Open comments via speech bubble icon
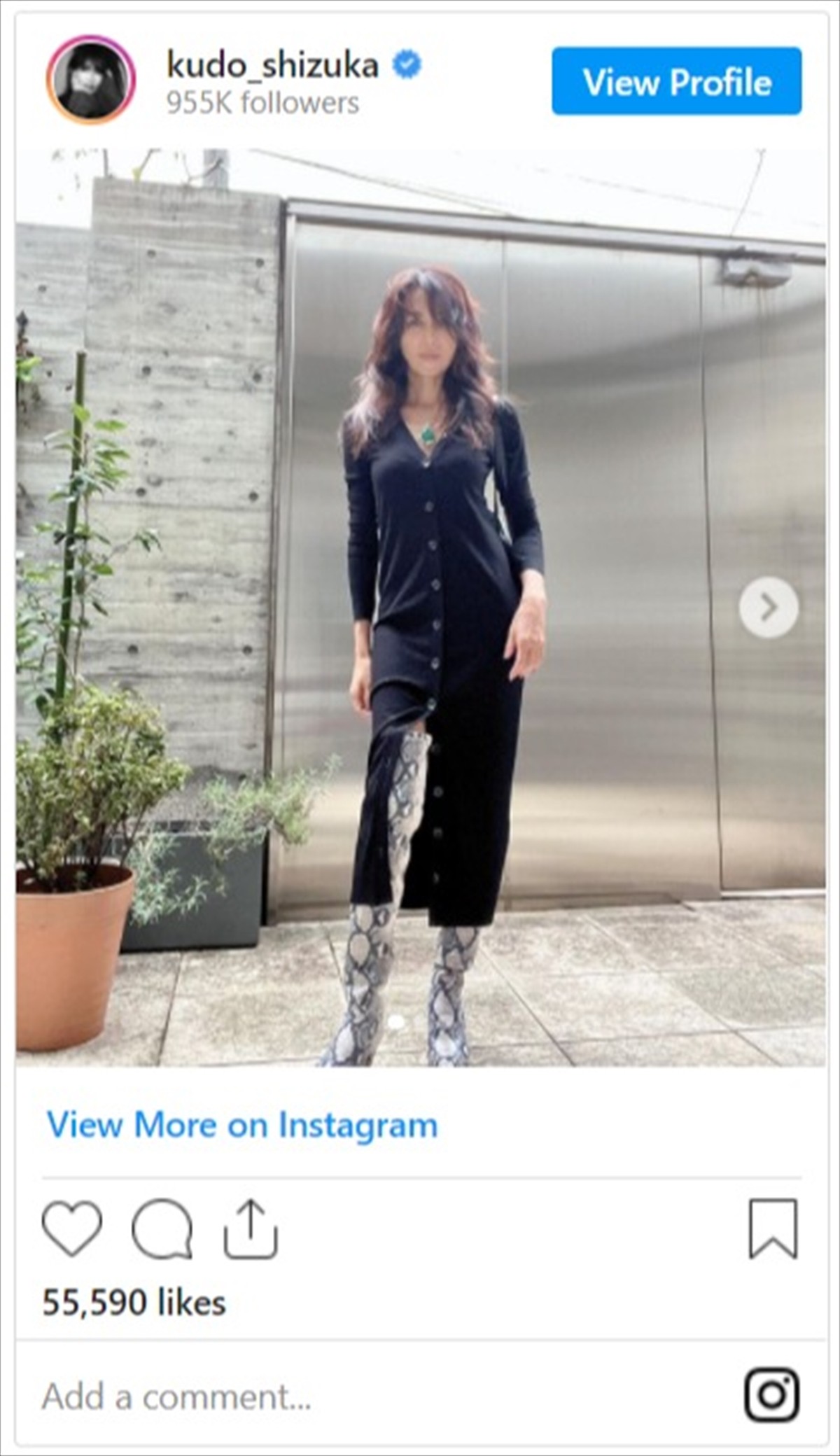This screenshot has width=840, height=1456. coord(162,1228)
